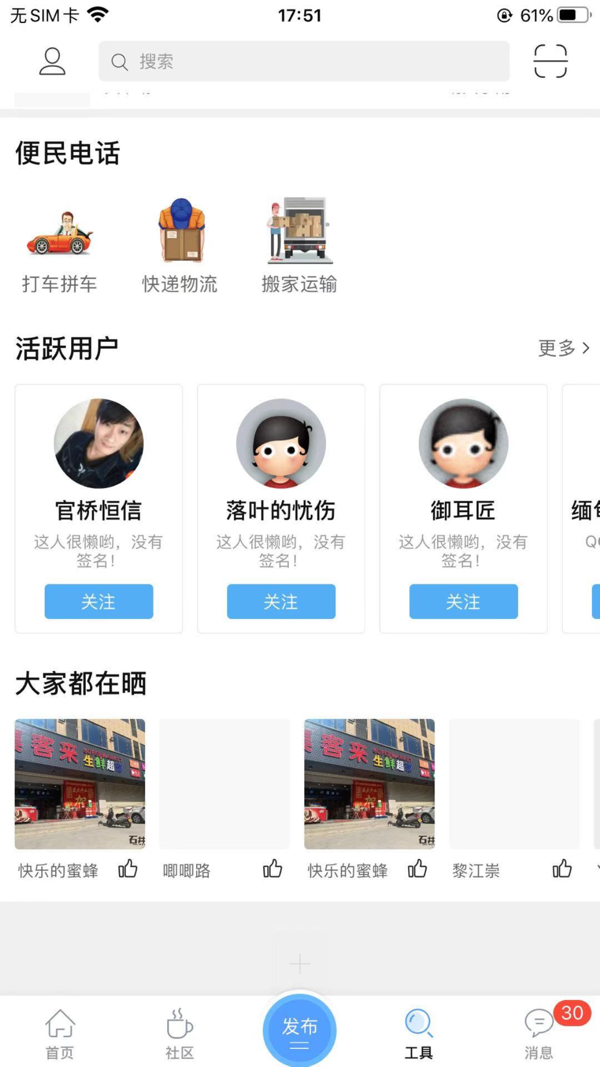The image size is (600, 1067).
Task: Open 落叶的忧伤's avatar profile
Action: 281,444
